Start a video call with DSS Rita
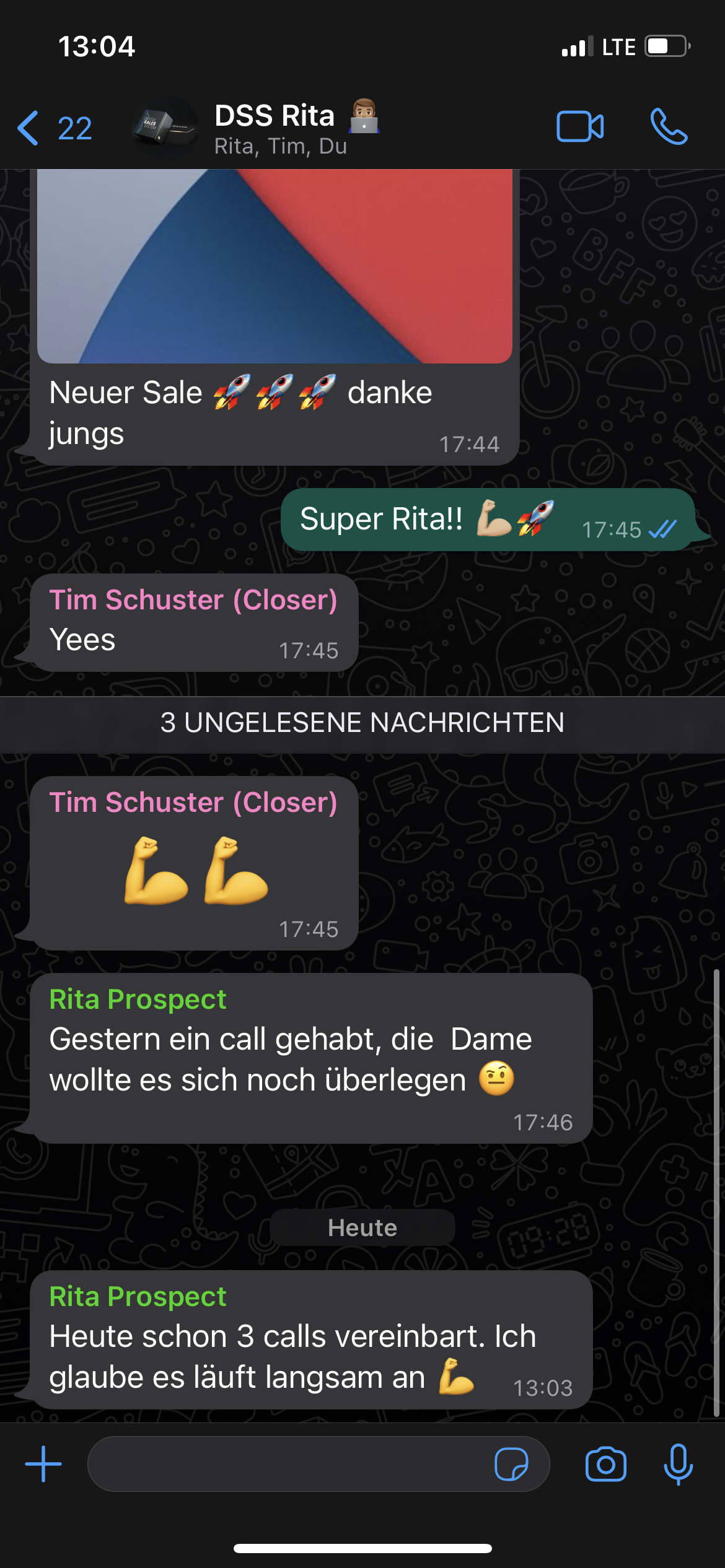The height and width of the screenshot is (1568, 725). pos(580,127)
